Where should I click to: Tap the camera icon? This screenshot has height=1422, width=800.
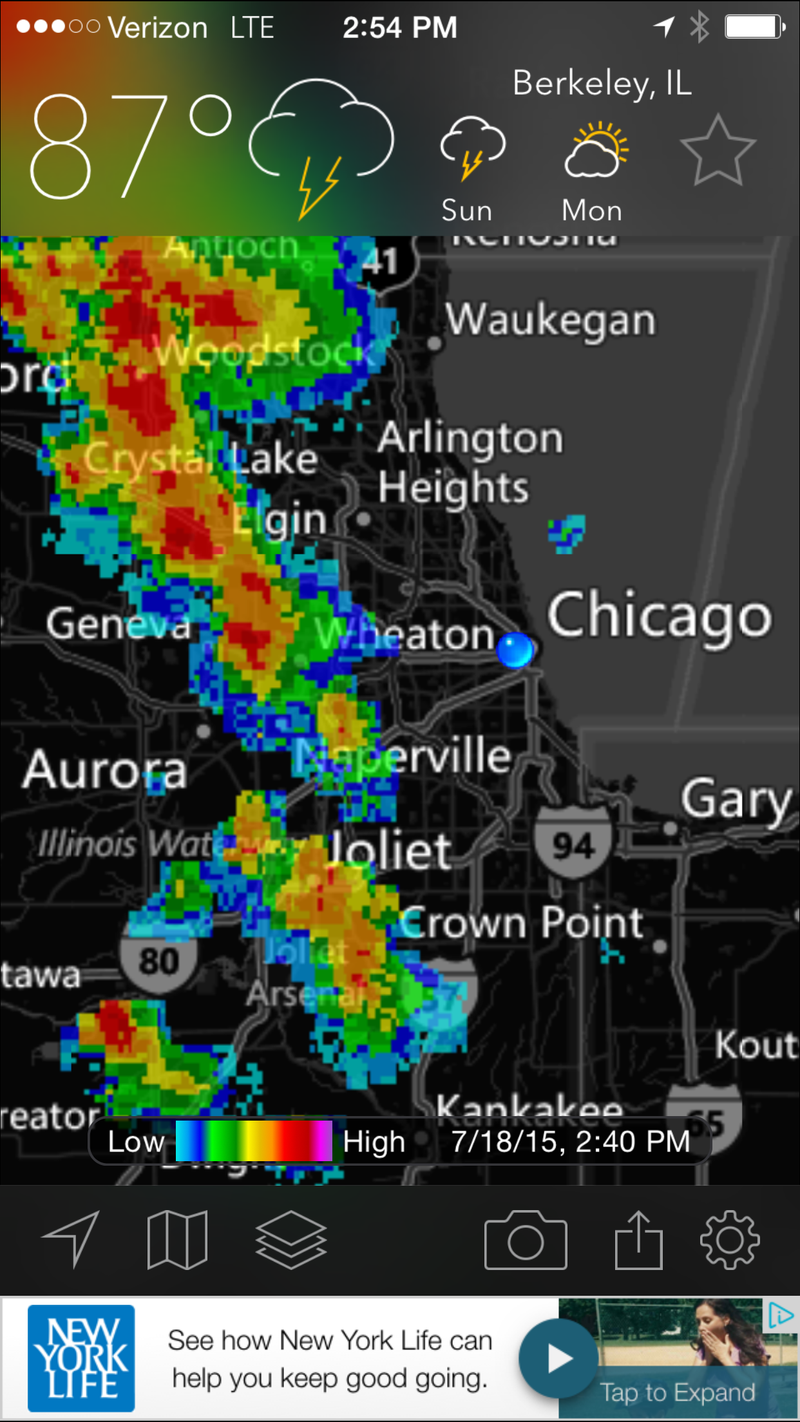(x=526, y=1240)
